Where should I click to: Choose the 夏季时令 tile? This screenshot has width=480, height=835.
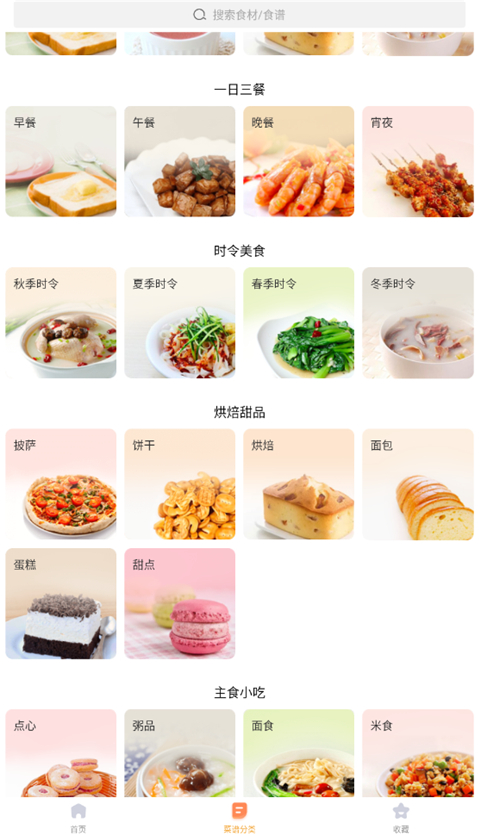coord(180,323)
